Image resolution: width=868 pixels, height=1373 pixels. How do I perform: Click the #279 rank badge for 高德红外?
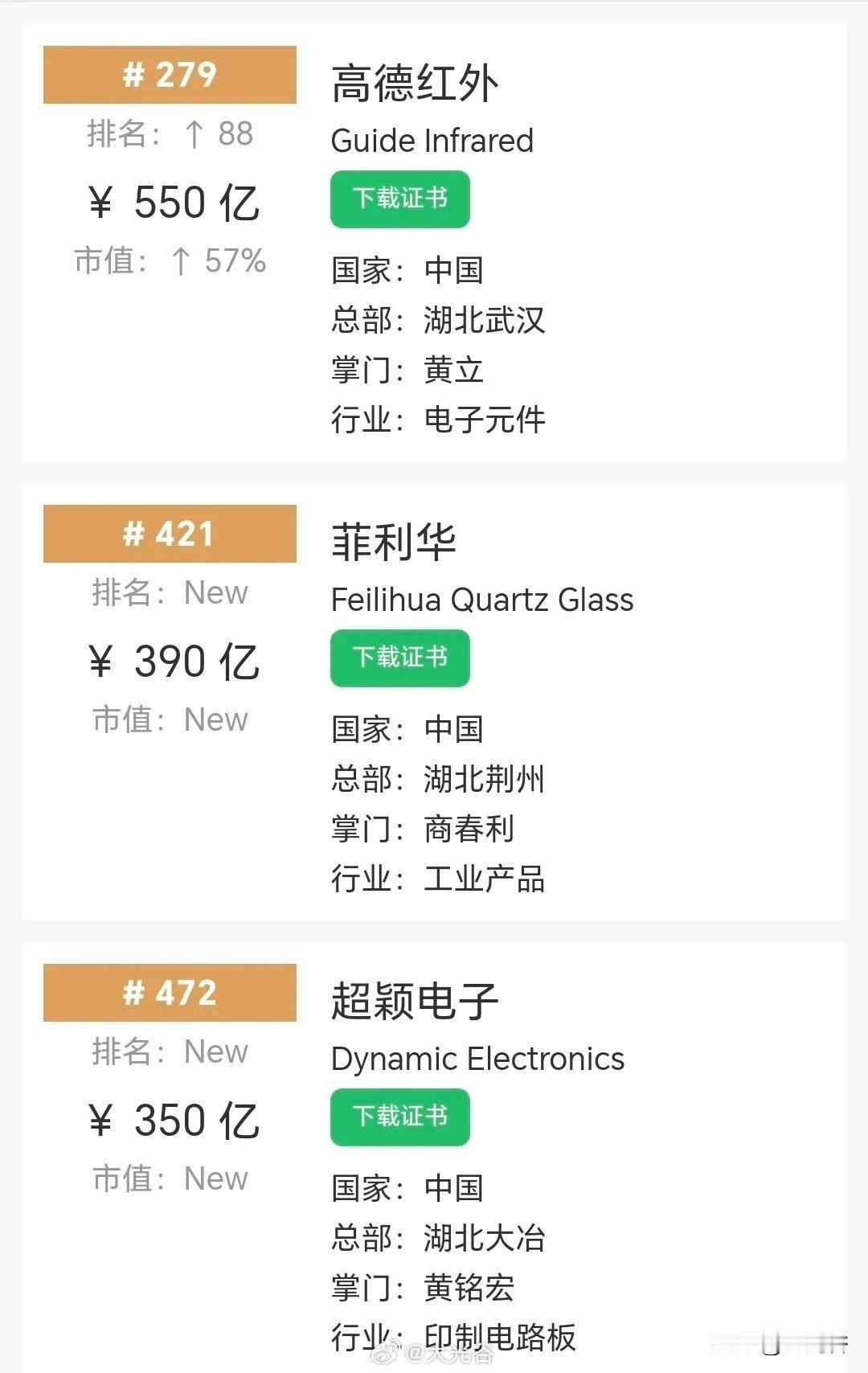click(x=169, y=75)
